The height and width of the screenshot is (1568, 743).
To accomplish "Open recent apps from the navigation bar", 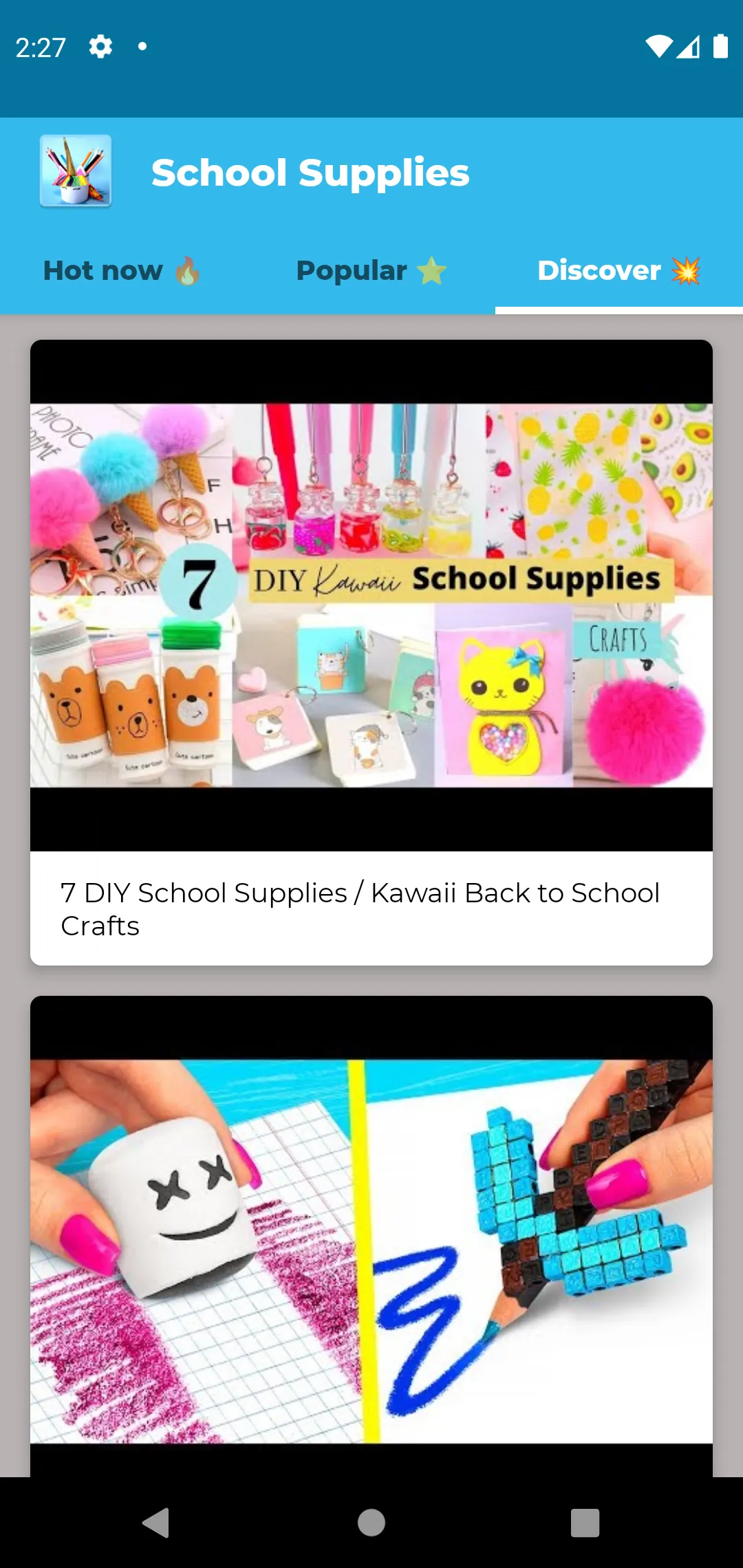I will (x=585, y=1523).
